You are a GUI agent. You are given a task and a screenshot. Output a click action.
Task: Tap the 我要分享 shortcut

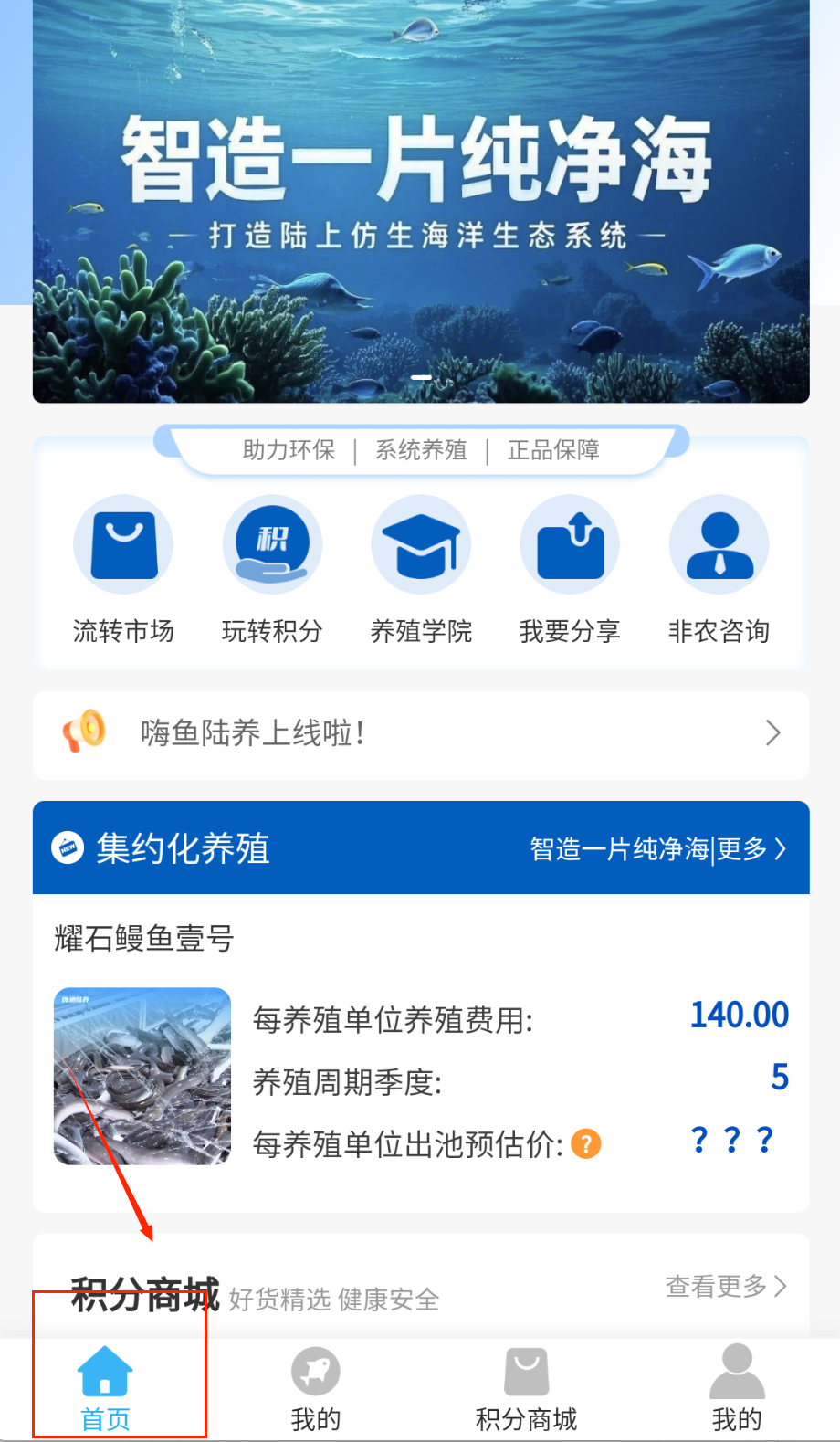tap(570, 568)
